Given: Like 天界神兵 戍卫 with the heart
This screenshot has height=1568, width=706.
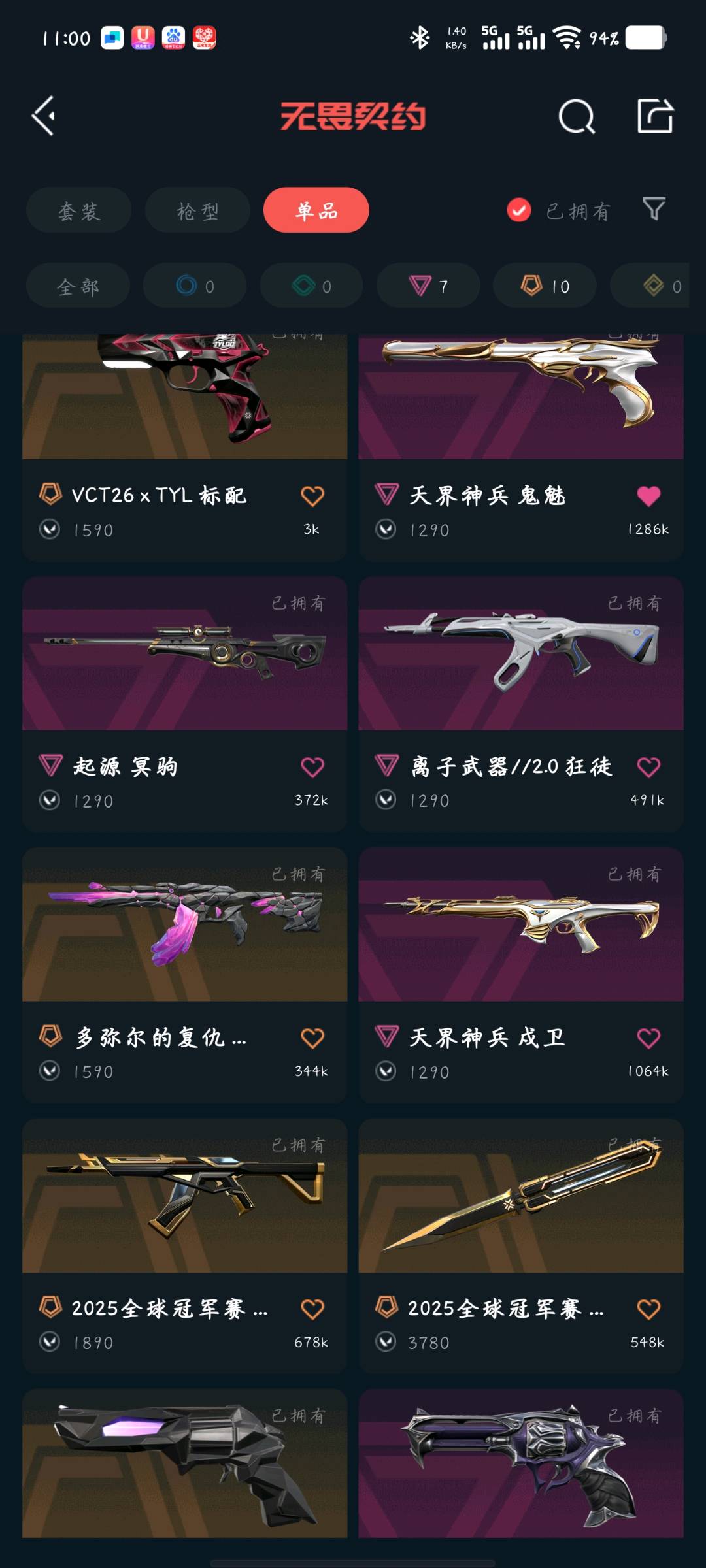Looking at the screenshot, I should click(648, 1037).
